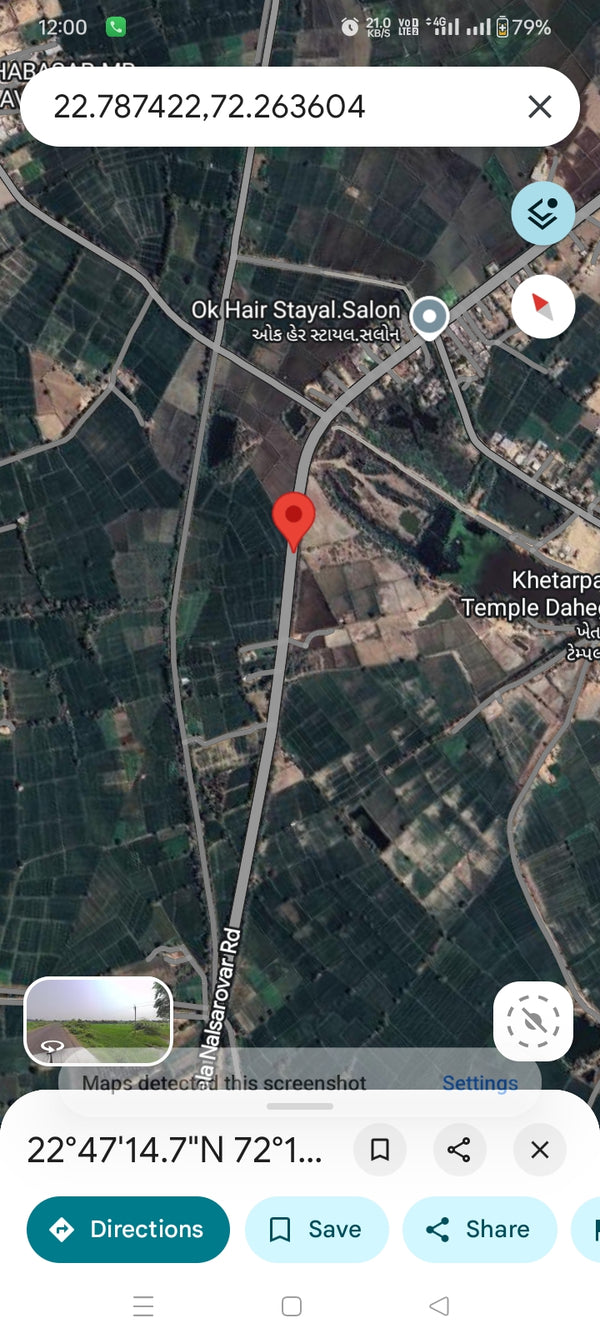Clear the coordinates search field
This screenshot has width=600, height=1343.
(x=540, y=107)
